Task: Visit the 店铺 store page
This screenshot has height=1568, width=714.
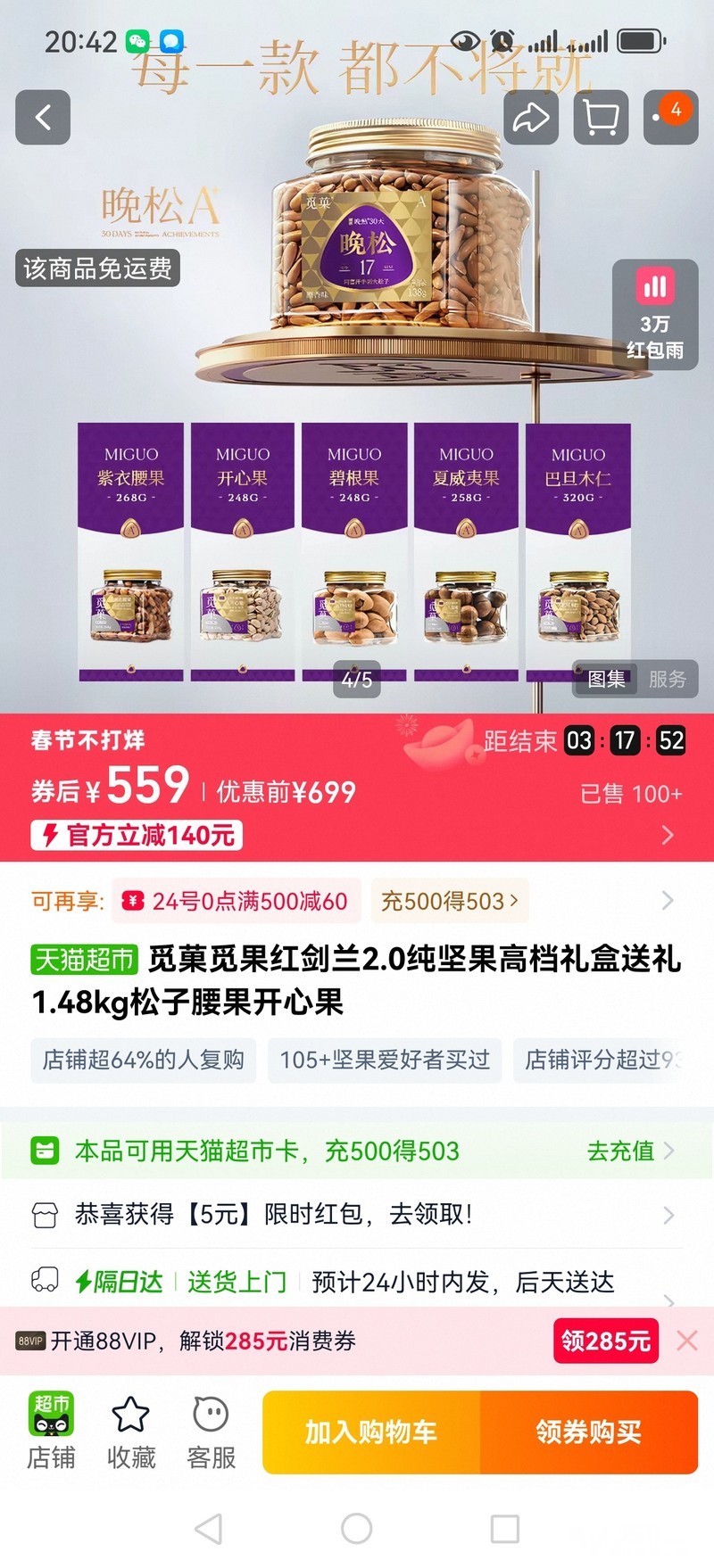Action: coord(51,1432)
